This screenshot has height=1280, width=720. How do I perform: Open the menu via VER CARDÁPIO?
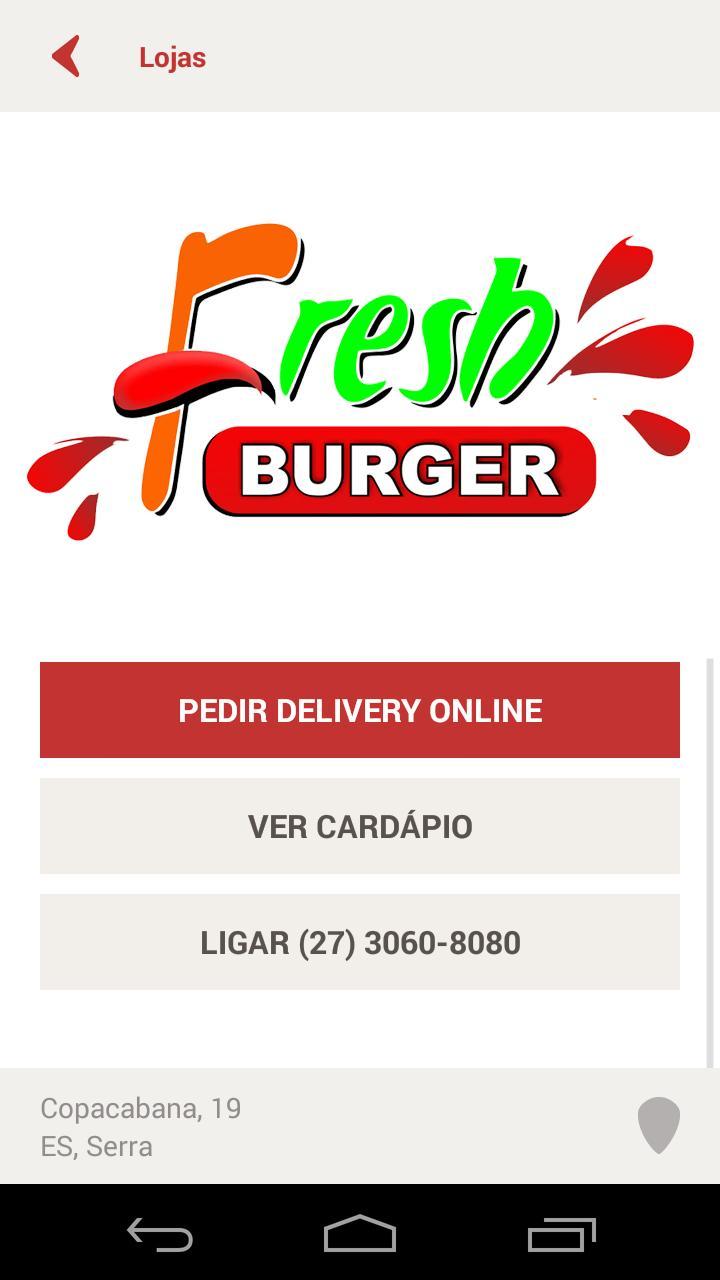coord(360,826)
